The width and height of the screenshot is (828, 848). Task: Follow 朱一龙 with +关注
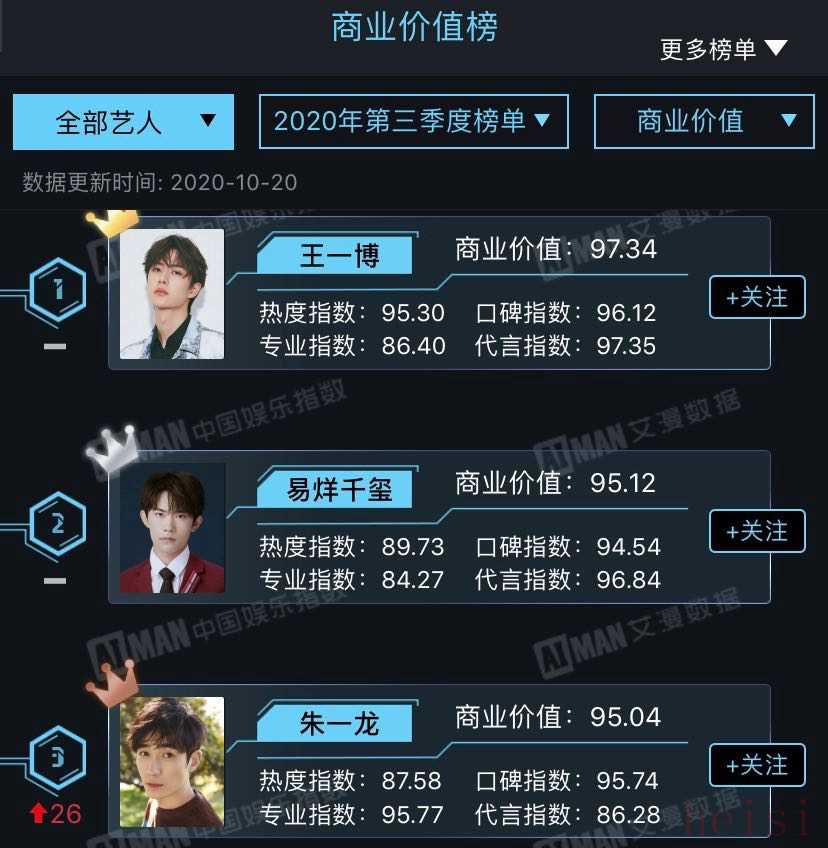coord(757,765)
